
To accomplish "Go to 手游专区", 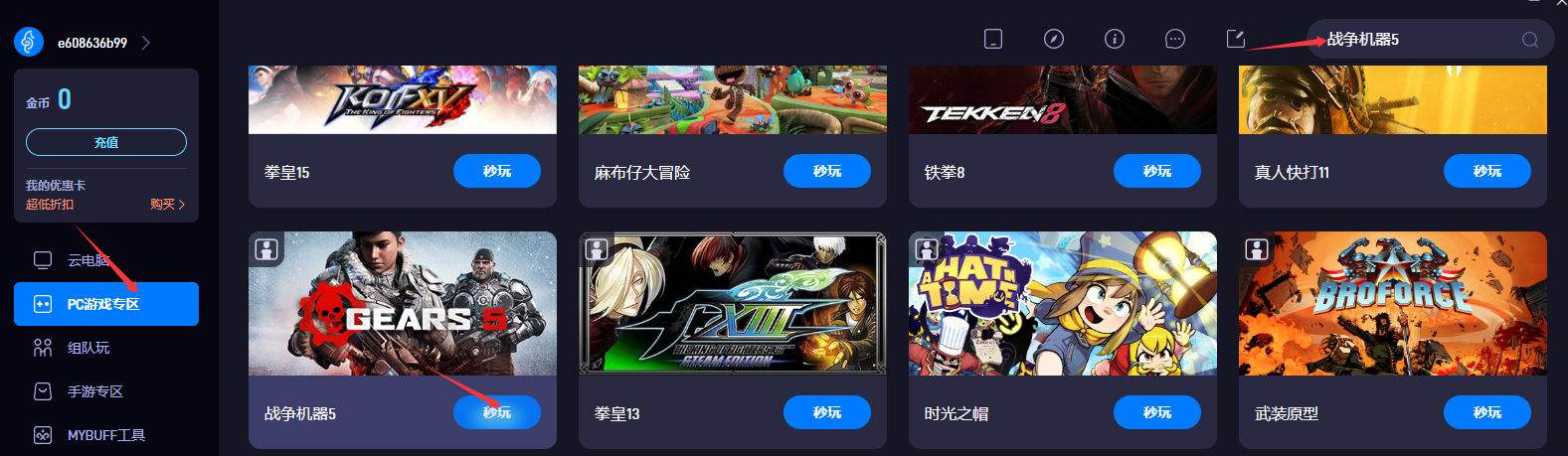I will 94,391.
